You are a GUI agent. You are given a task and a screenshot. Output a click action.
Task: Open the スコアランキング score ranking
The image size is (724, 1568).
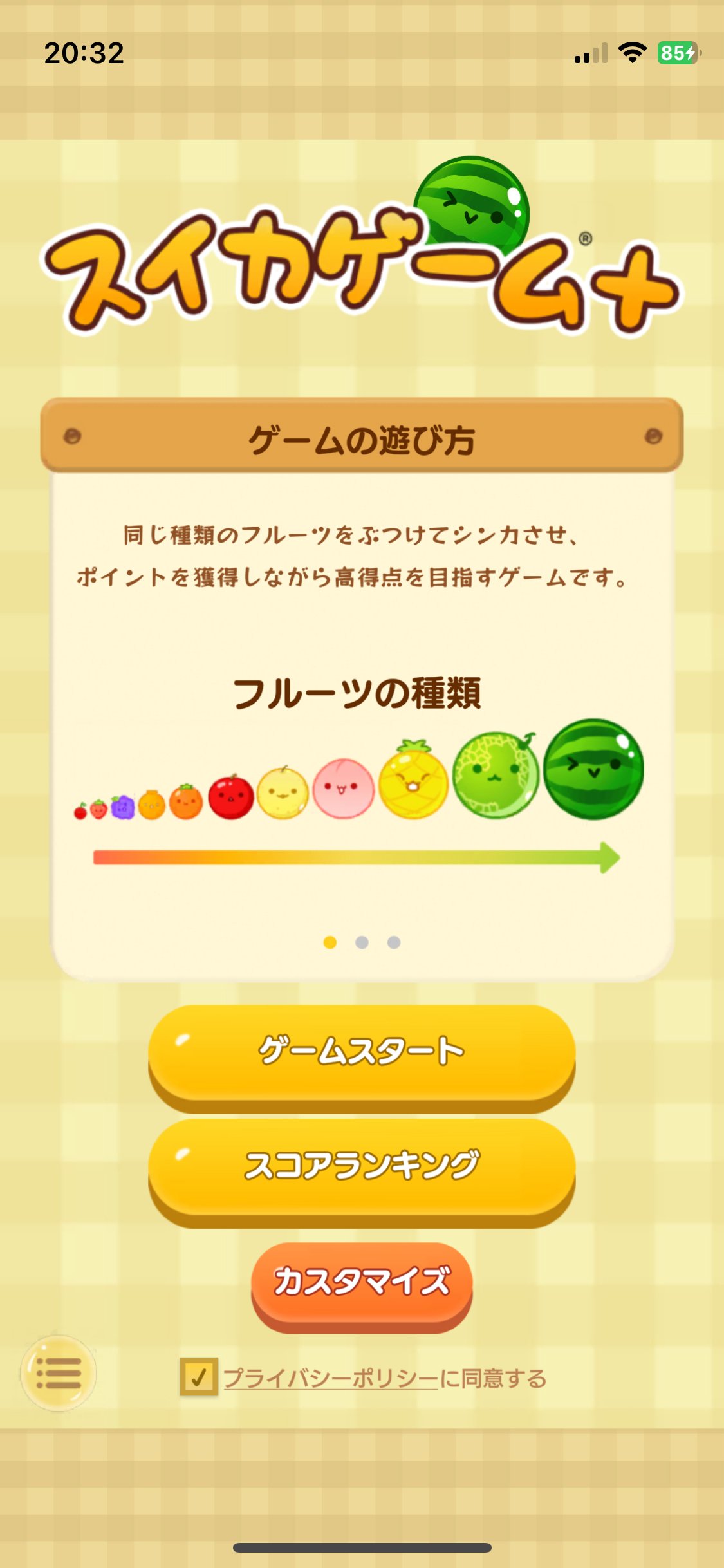(362, 1166)
